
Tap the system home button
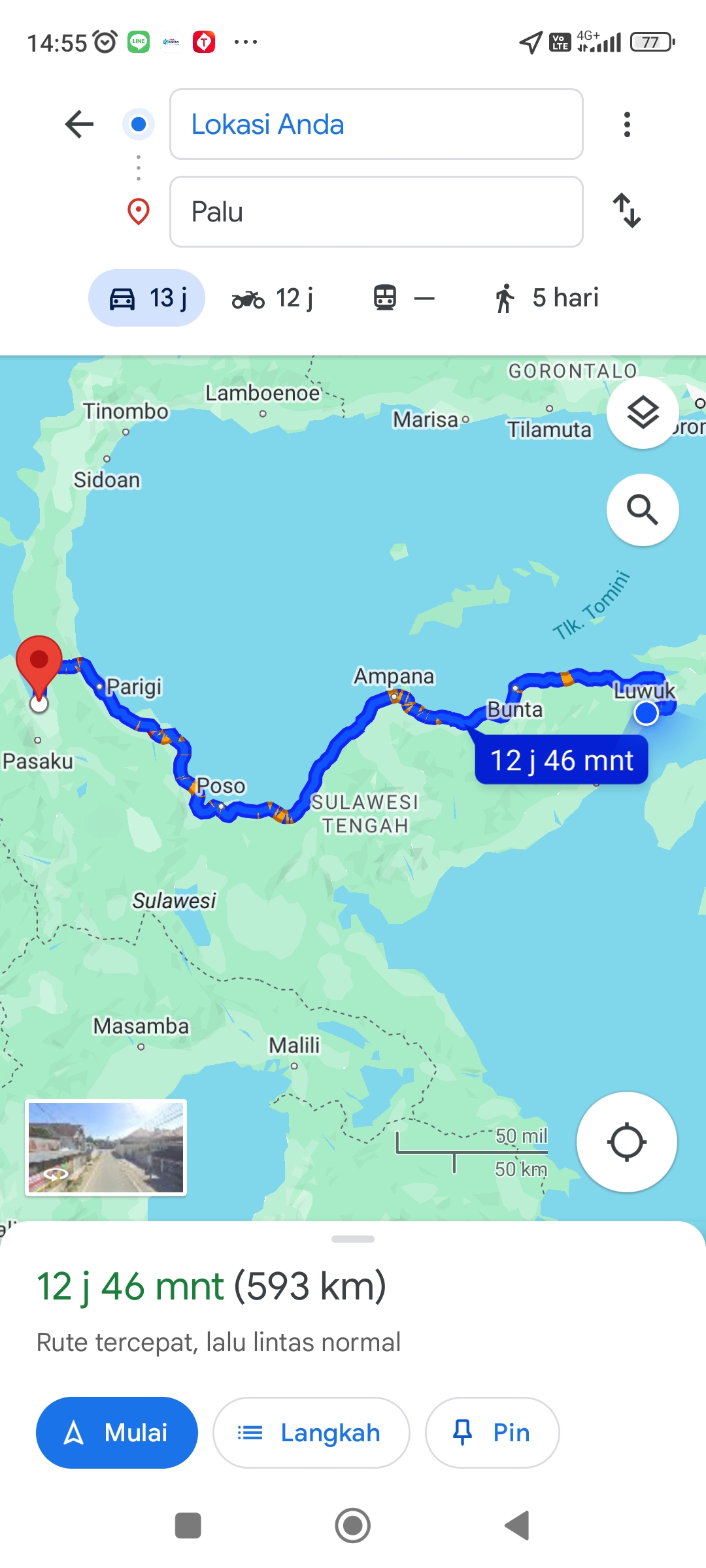click(353, 1526)
